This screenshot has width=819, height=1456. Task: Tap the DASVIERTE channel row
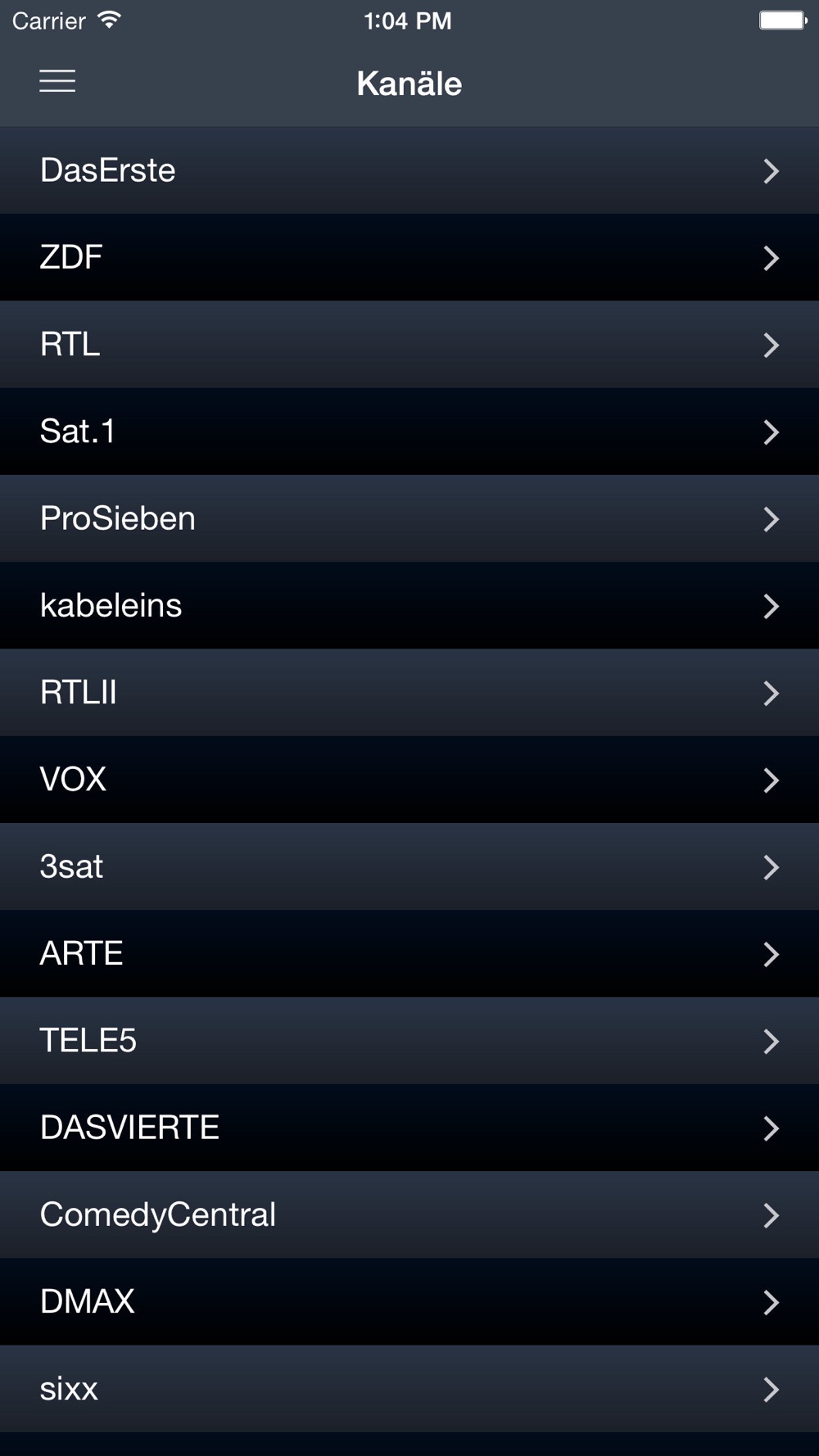(409, 1128)
